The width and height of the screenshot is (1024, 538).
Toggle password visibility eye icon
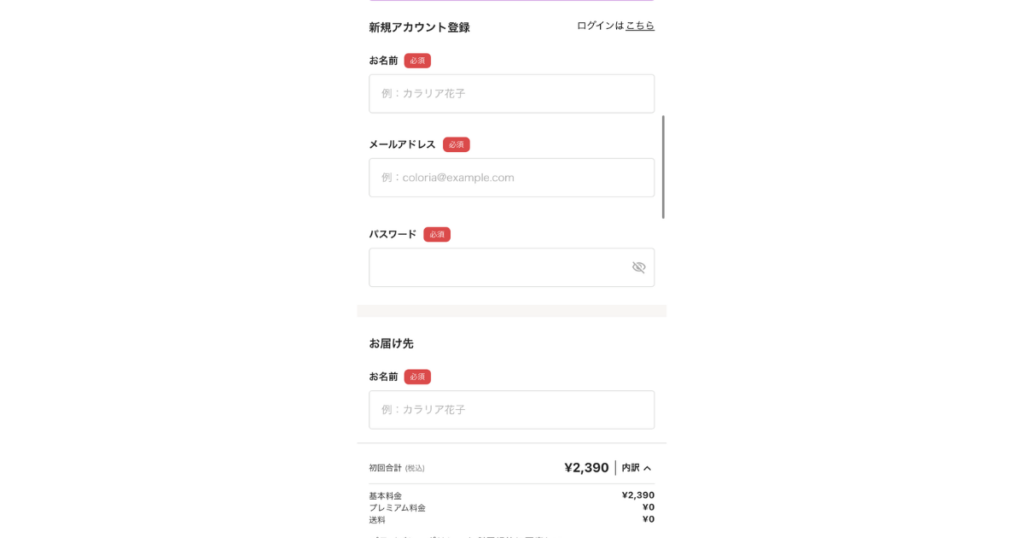pyautogui.click(x=639, y=268)
